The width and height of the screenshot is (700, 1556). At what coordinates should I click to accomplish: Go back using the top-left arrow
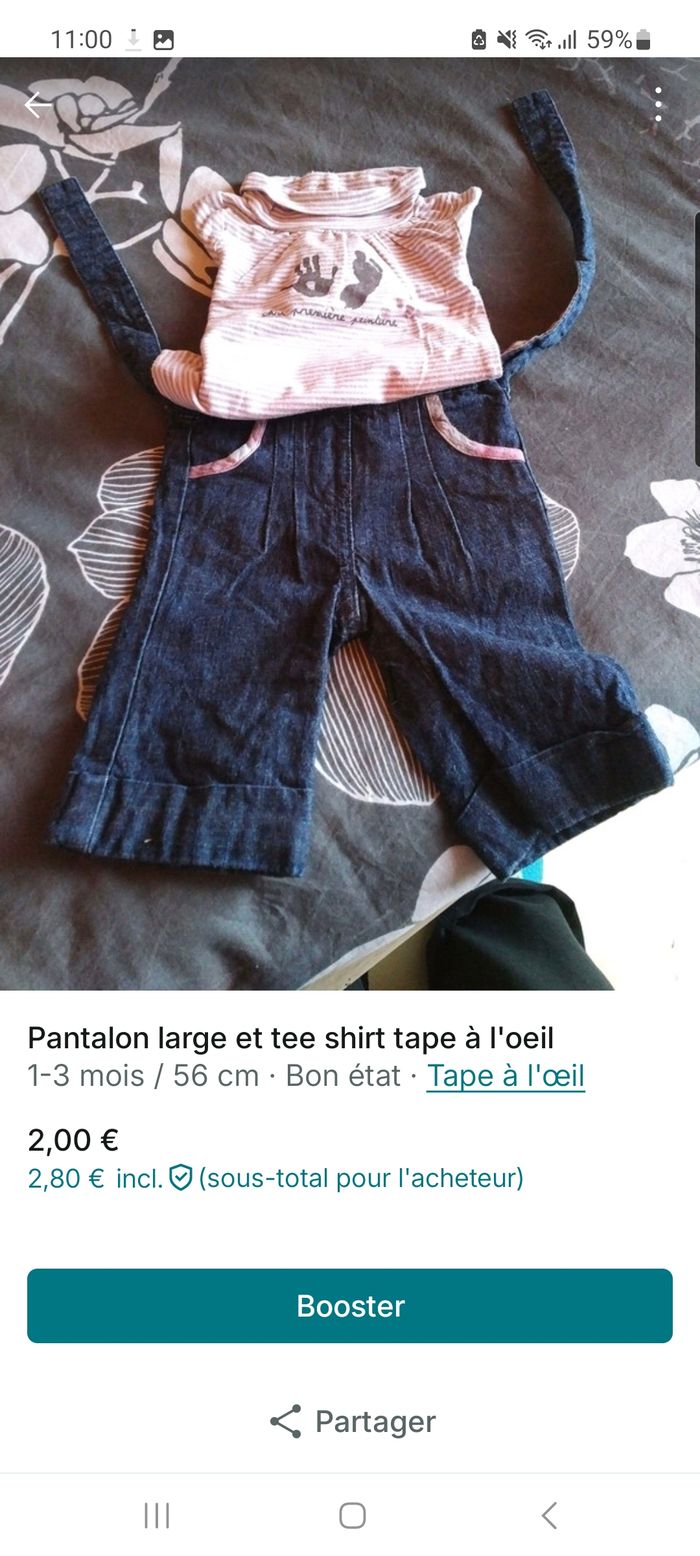pyautogui.click(x=38, y=105)
